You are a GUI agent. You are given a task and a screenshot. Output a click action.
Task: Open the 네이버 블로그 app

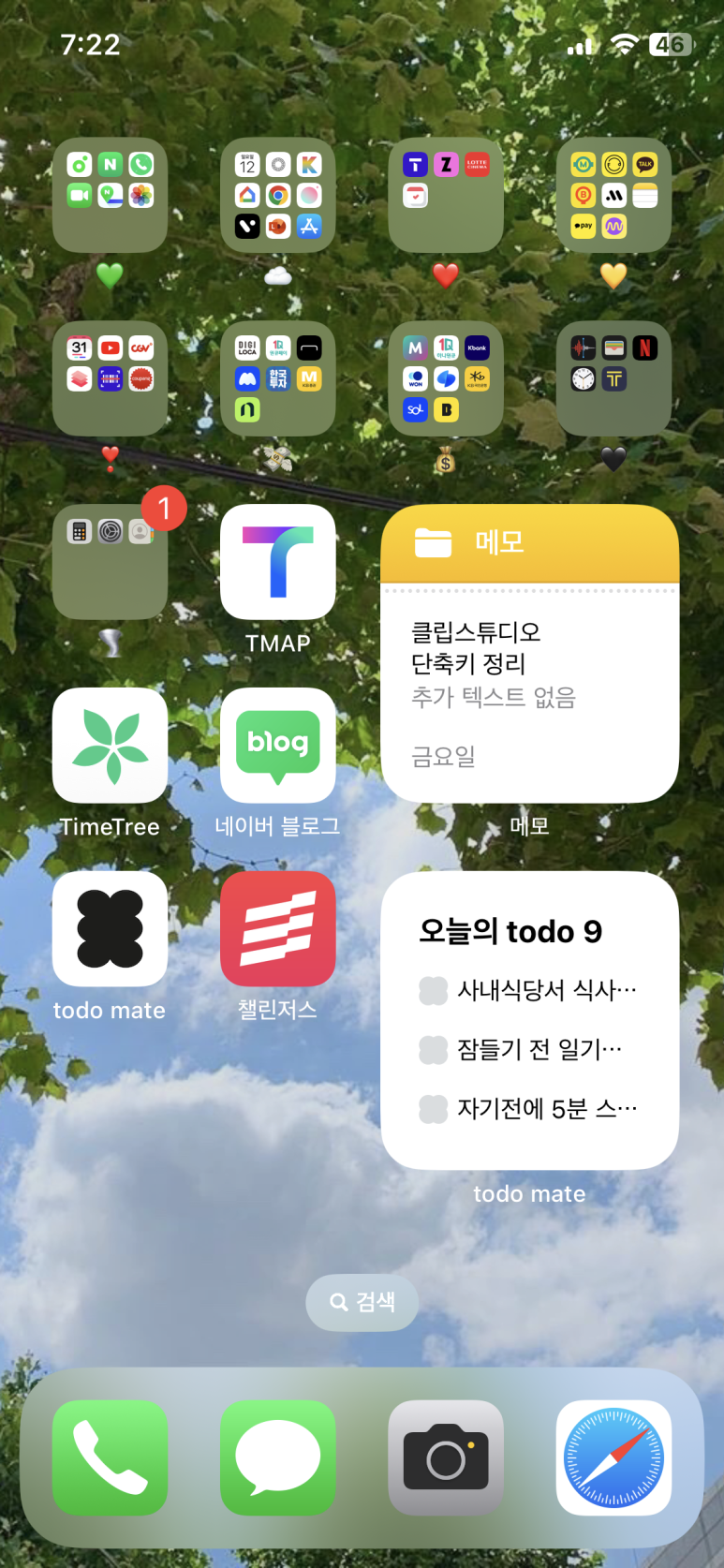pyautogui.click(x=278, y=746)
